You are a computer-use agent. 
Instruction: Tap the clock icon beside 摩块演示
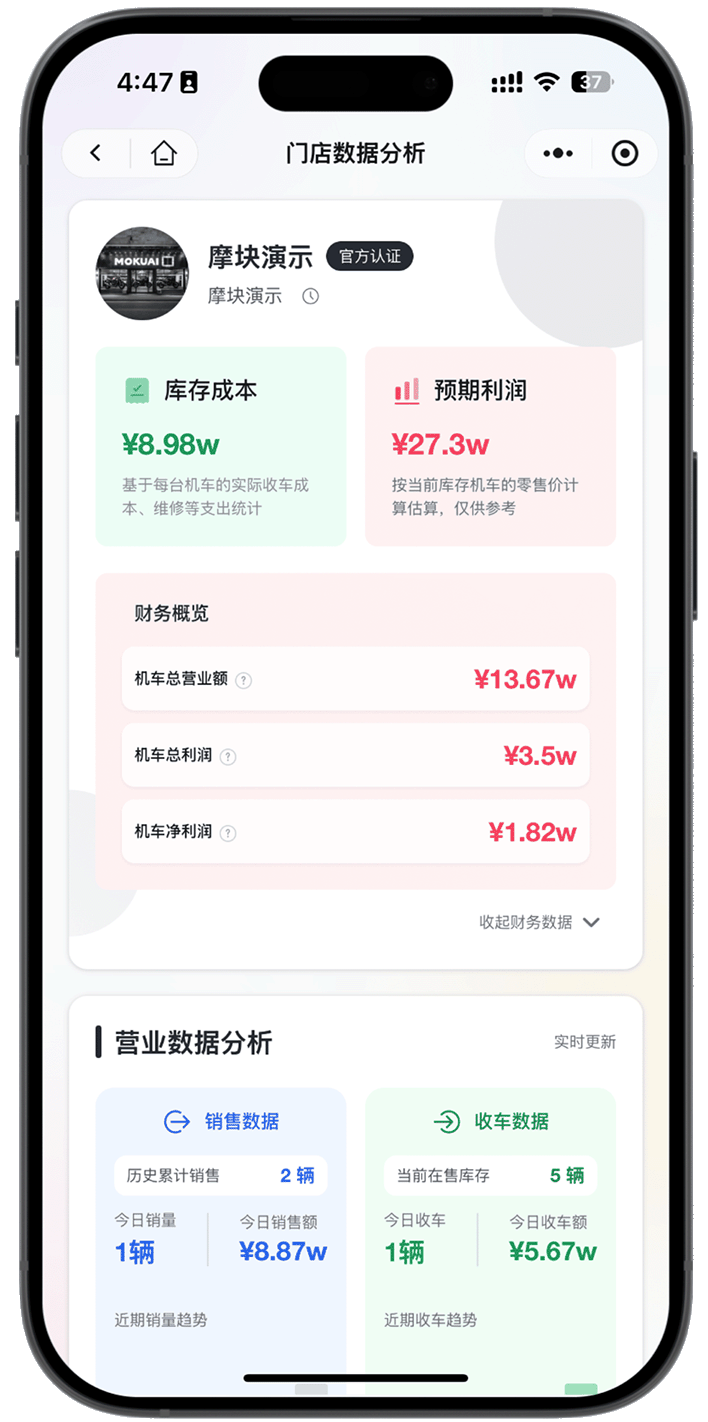coord(311,296)
